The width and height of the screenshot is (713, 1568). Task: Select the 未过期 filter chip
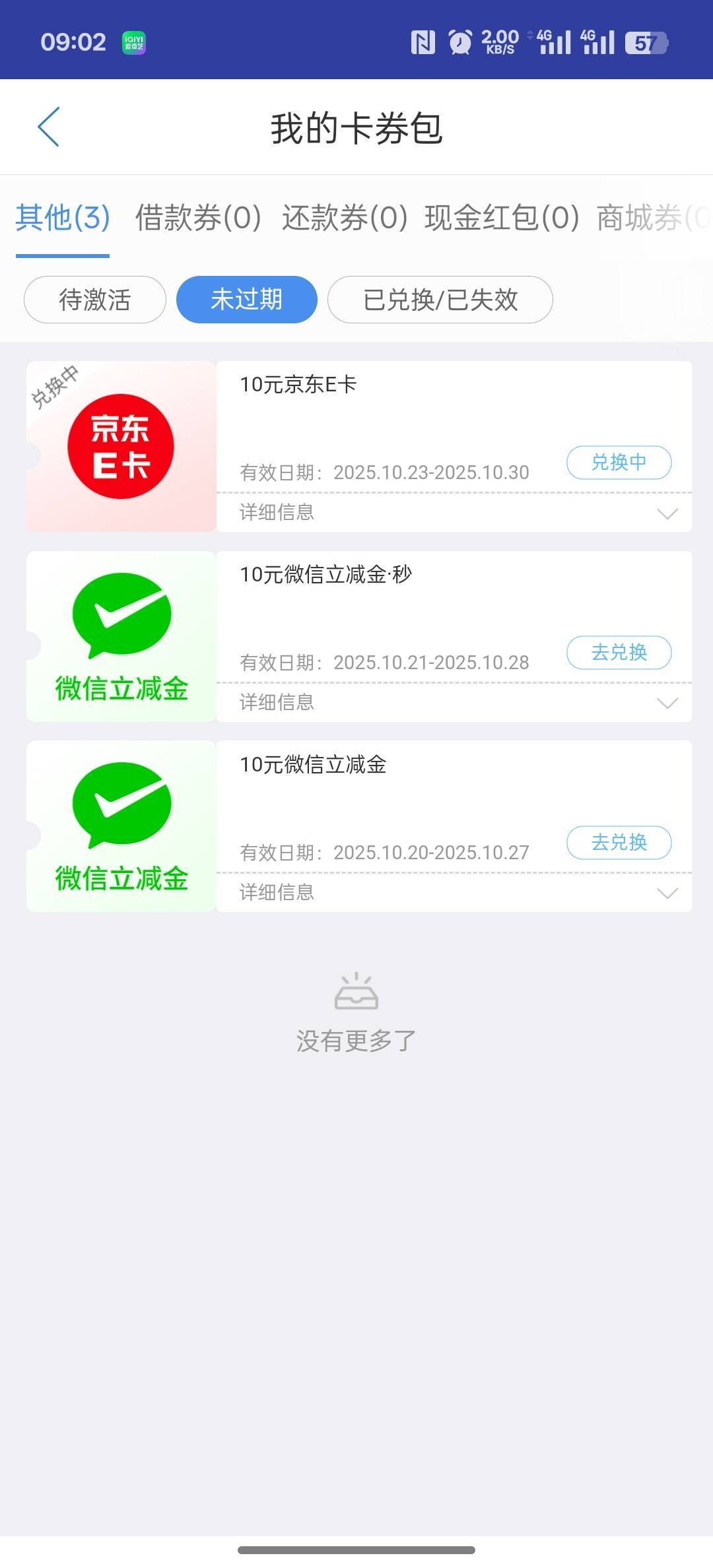[246, 300]
